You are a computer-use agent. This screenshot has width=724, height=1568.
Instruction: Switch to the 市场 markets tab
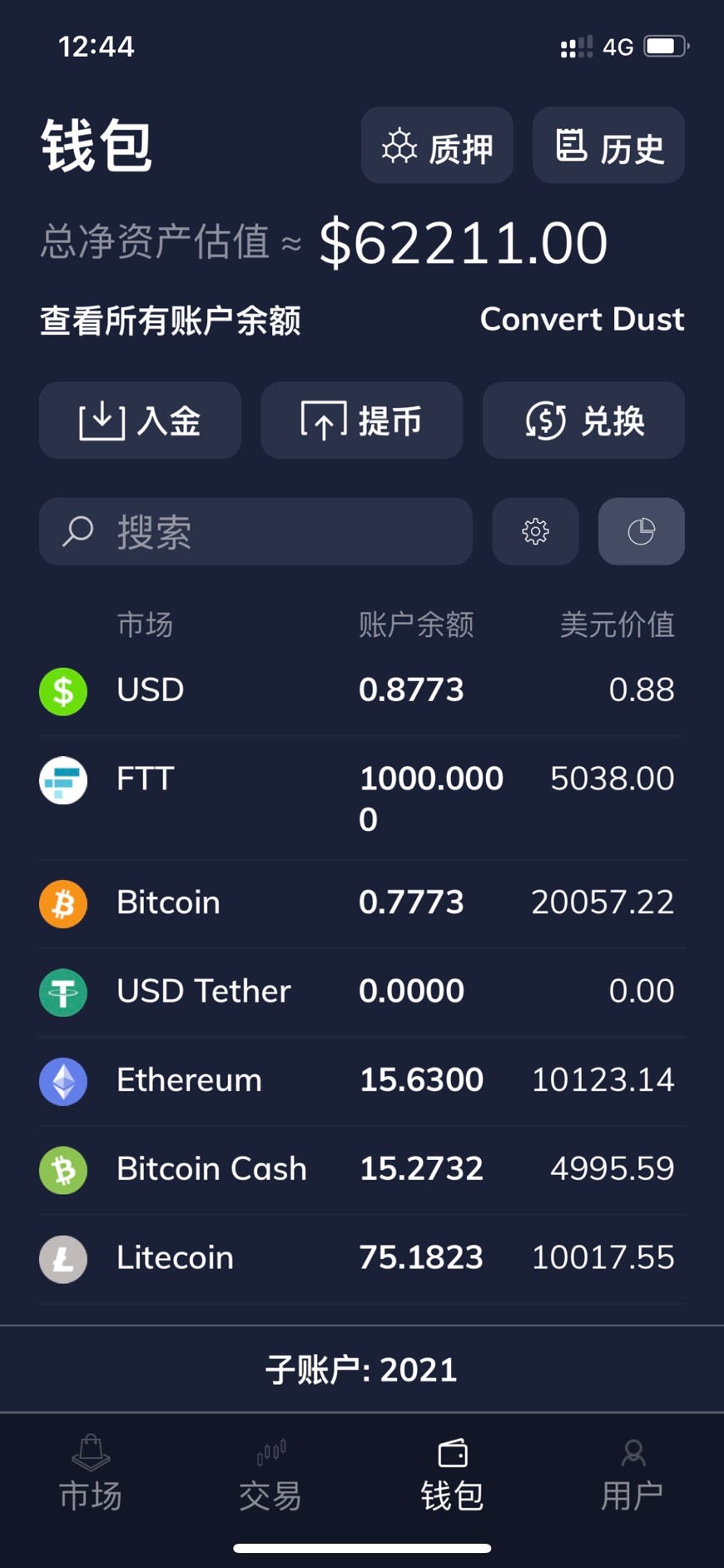tap(90, 1478)
